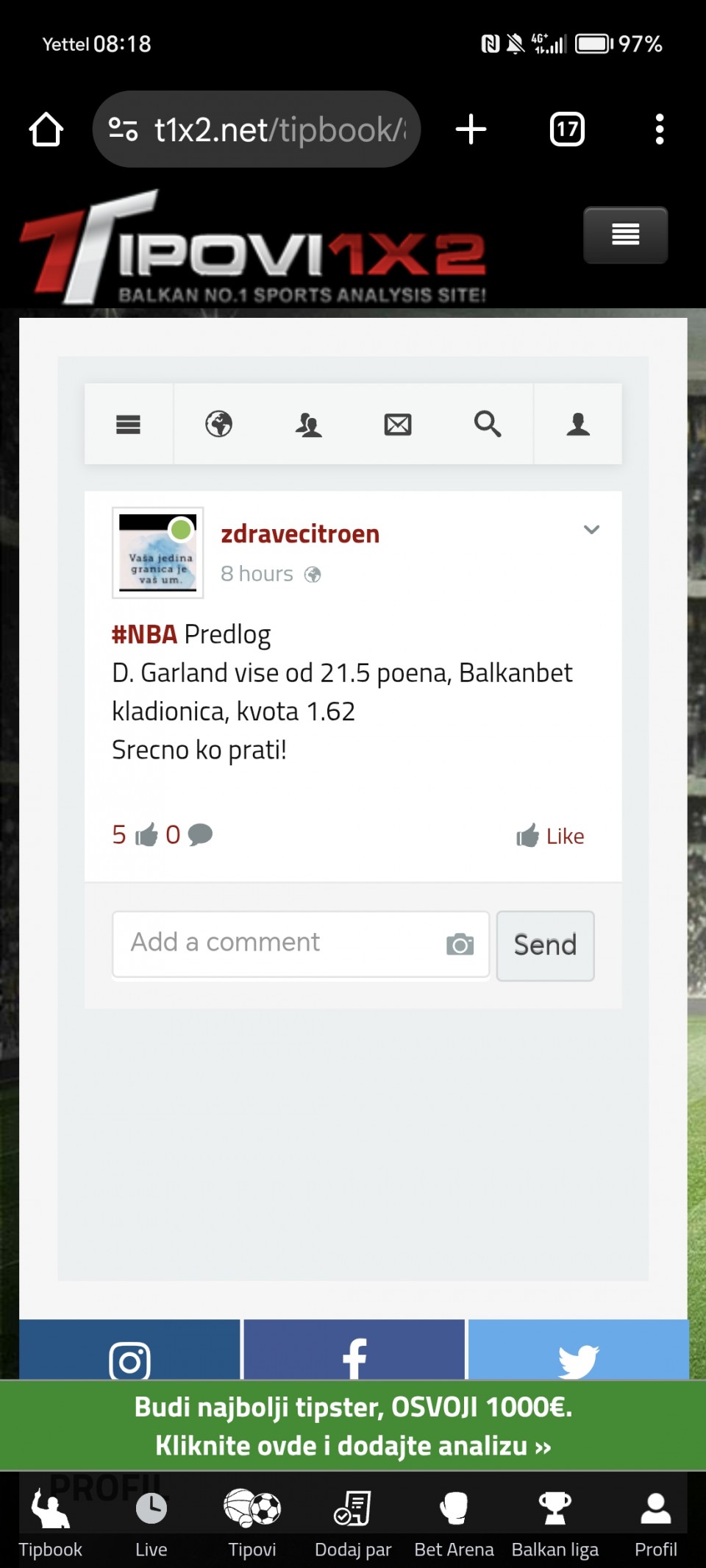Show the 17 open tabs
This screenshot has width=706, height=1568.
click(x=567, y=130)
